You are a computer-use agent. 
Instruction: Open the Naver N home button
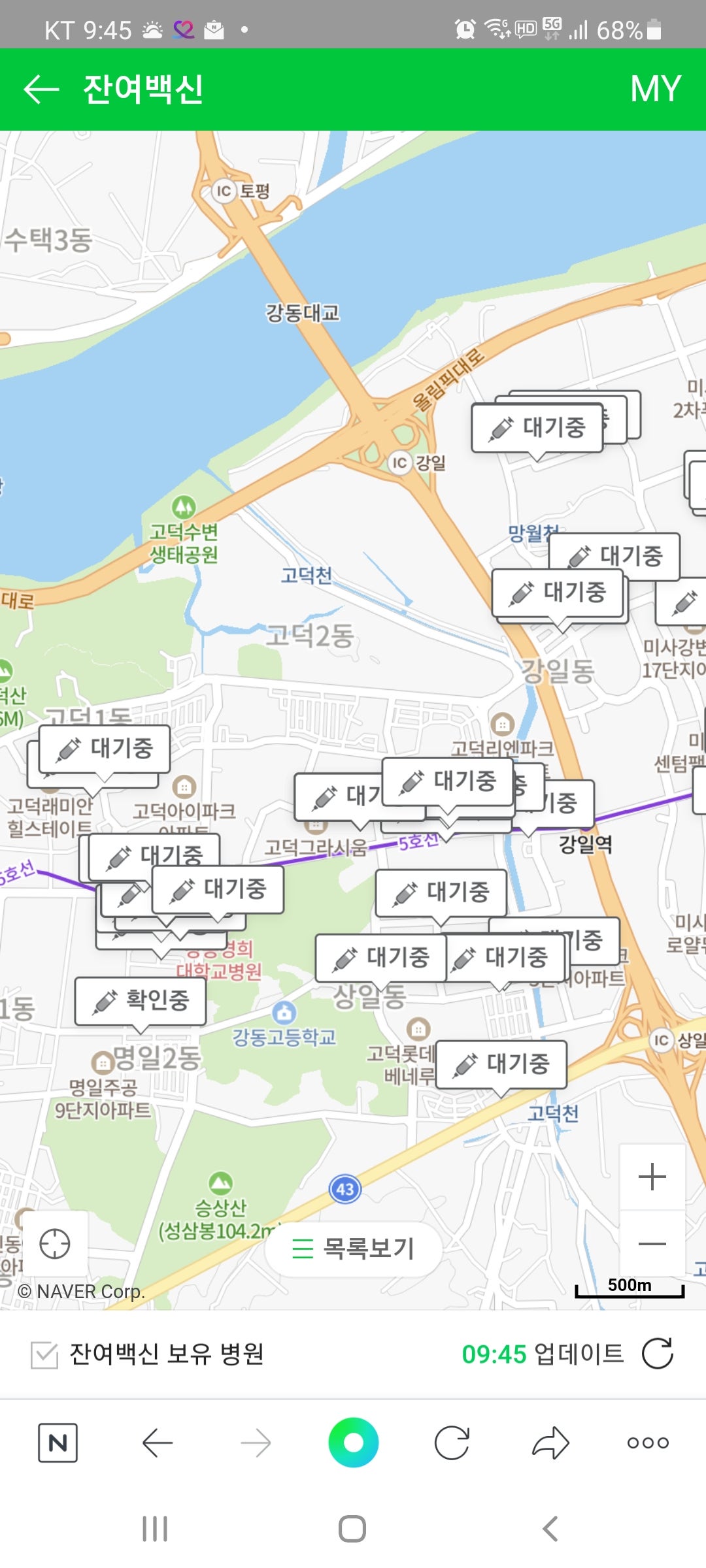coord(58,1443)
